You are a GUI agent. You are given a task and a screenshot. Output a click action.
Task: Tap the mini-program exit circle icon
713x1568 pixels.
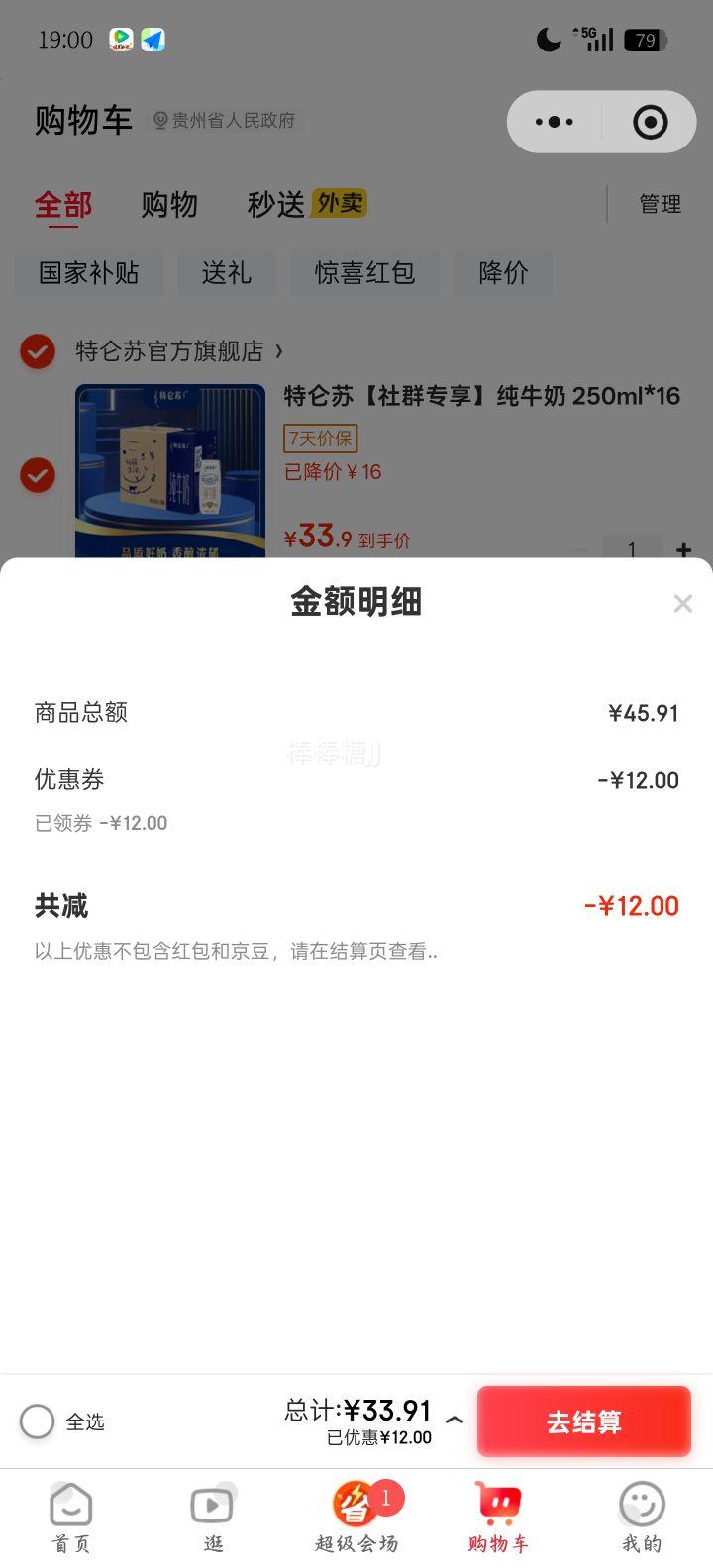[649, 121]
